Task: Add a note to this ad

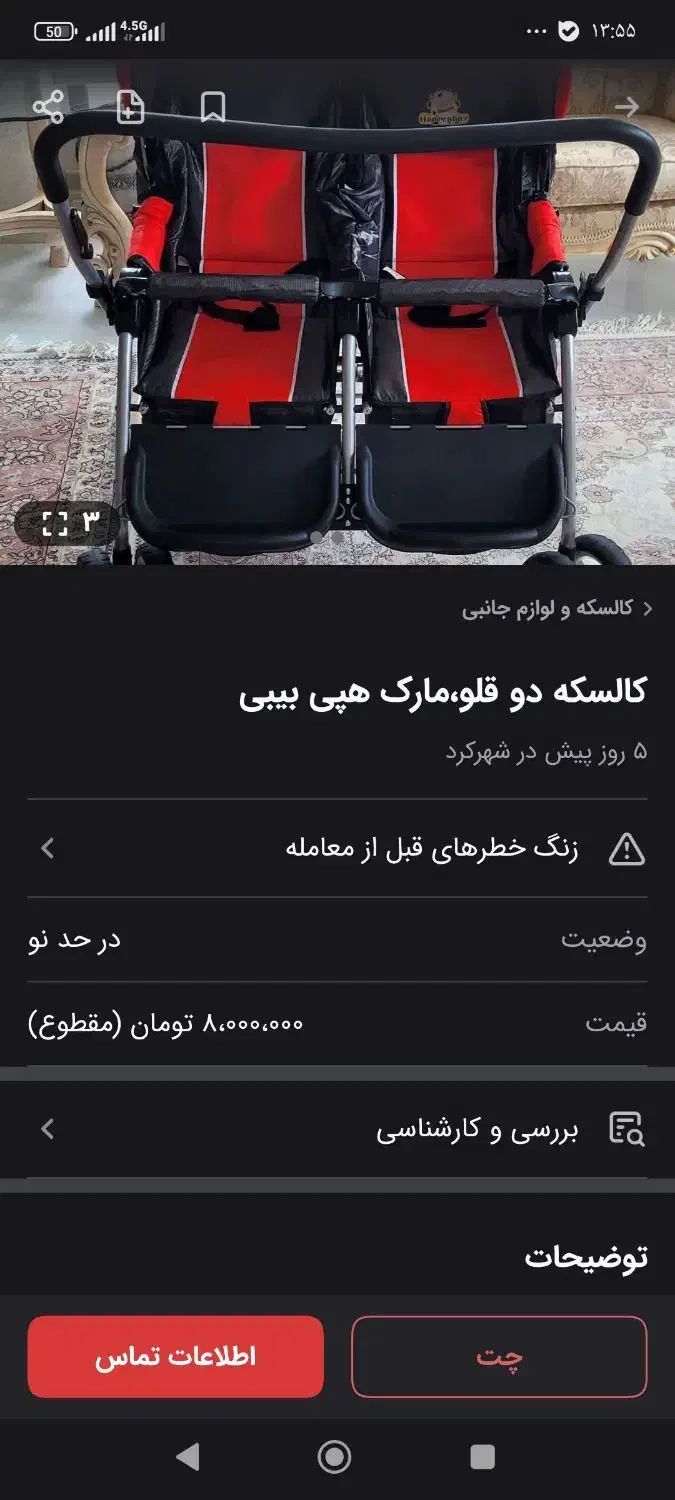Action: pos(130,107)
